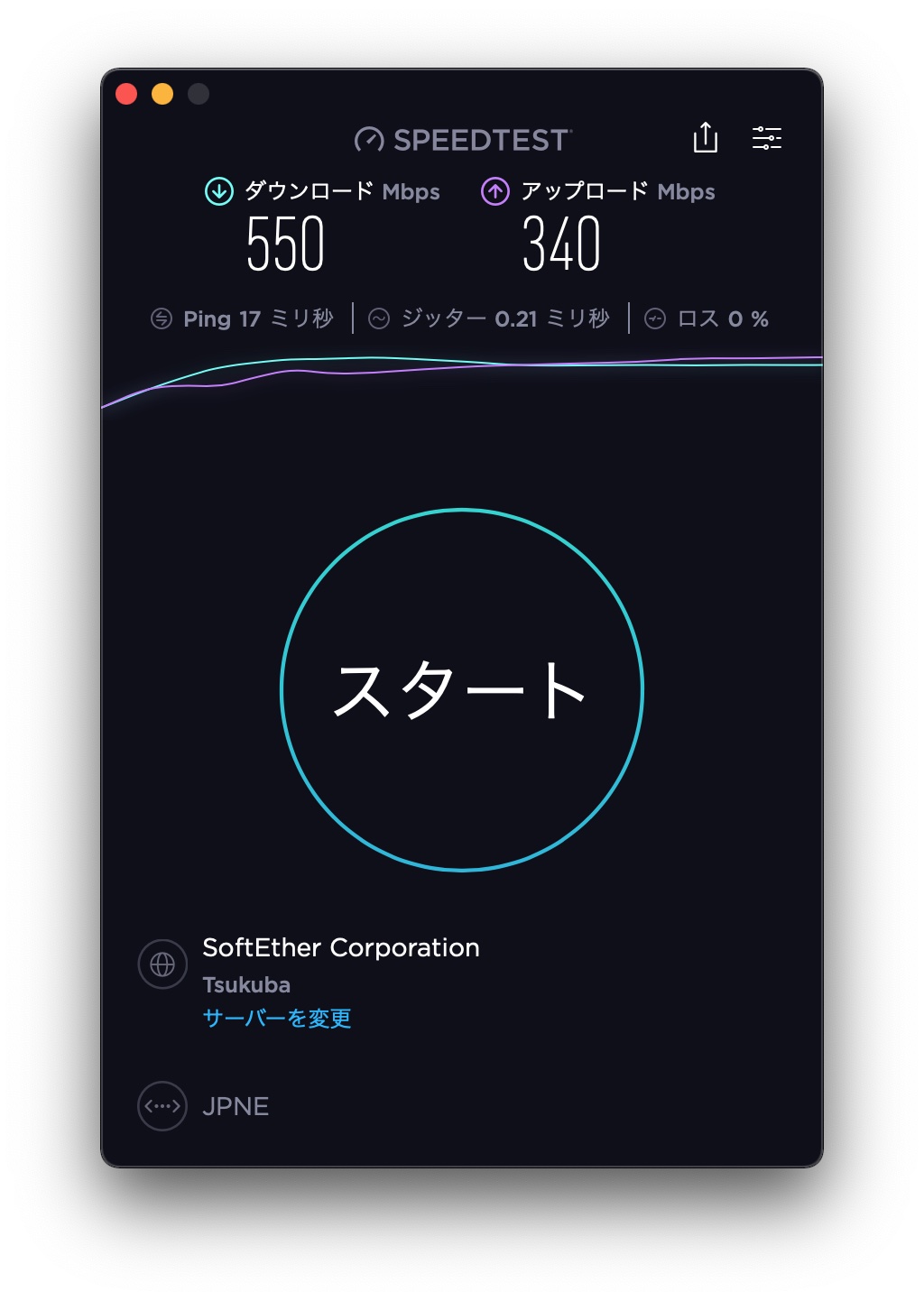Tap サーバーを変更 to change server
This screenshot has height=1301, width=924.
point(277,1019)
